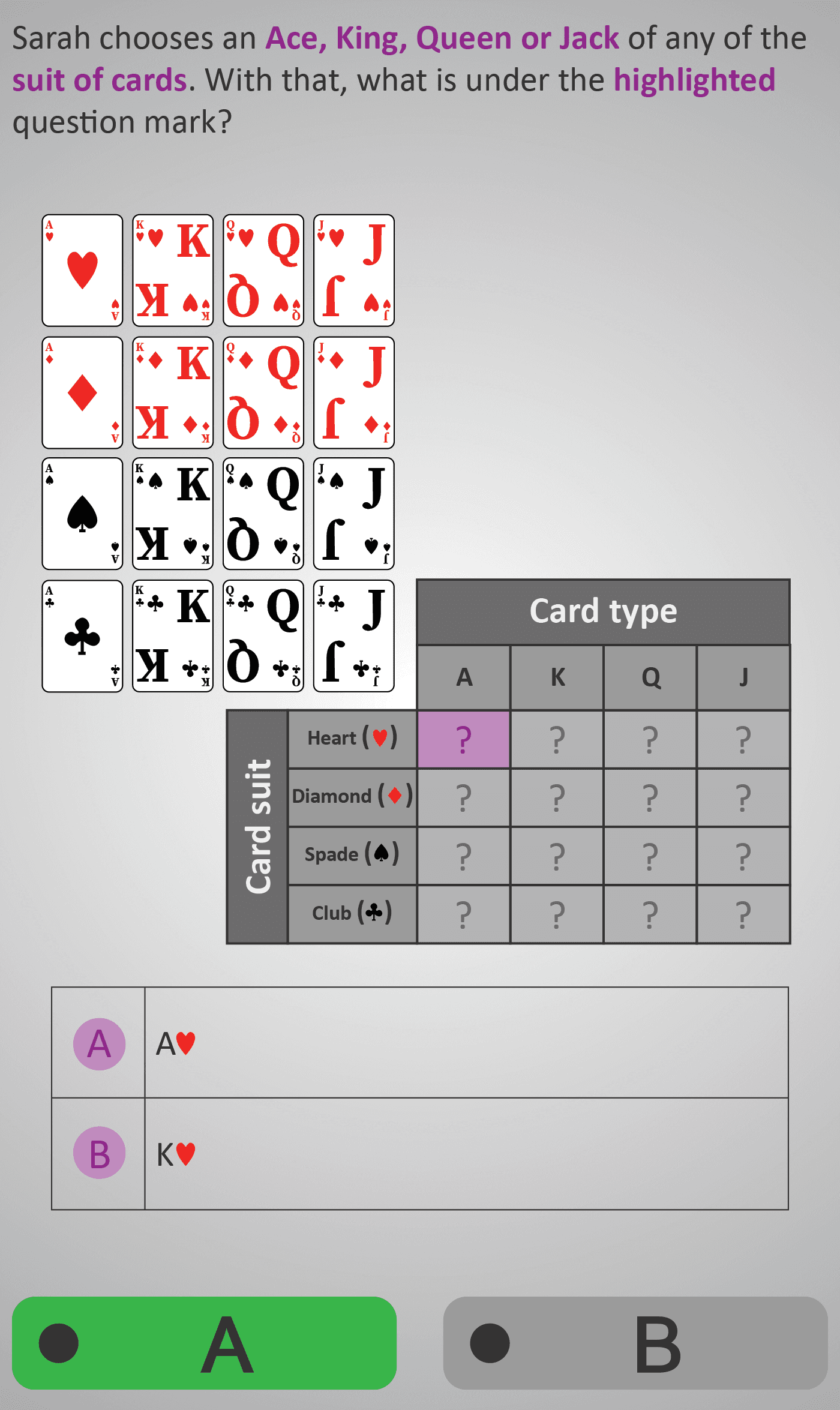
Task: Choose the grey B answer button
Action: [x=635, y=1343]
